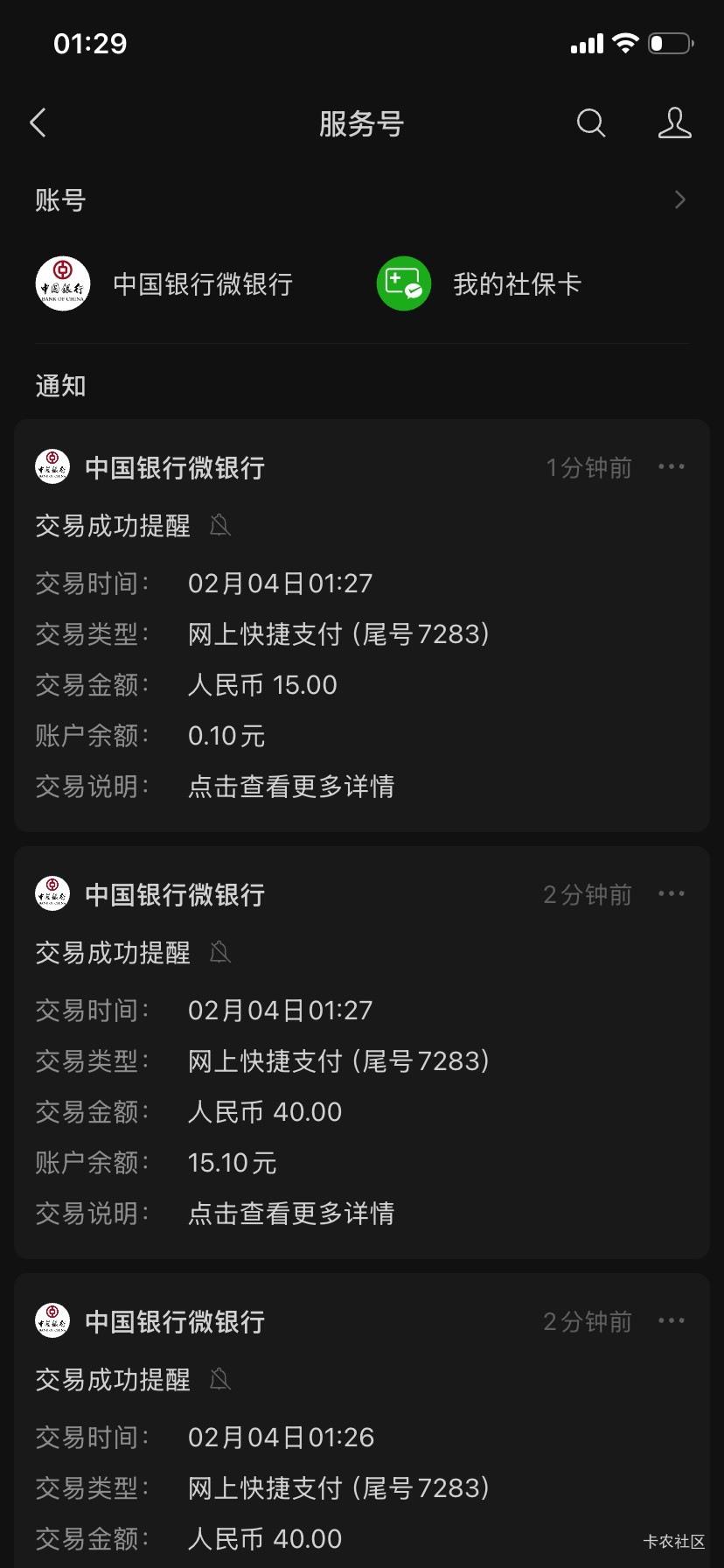Open the three-dot menu on the 01:26 notification
The width and height of the screenshot is (724, 1568).
coord(672,1321)
